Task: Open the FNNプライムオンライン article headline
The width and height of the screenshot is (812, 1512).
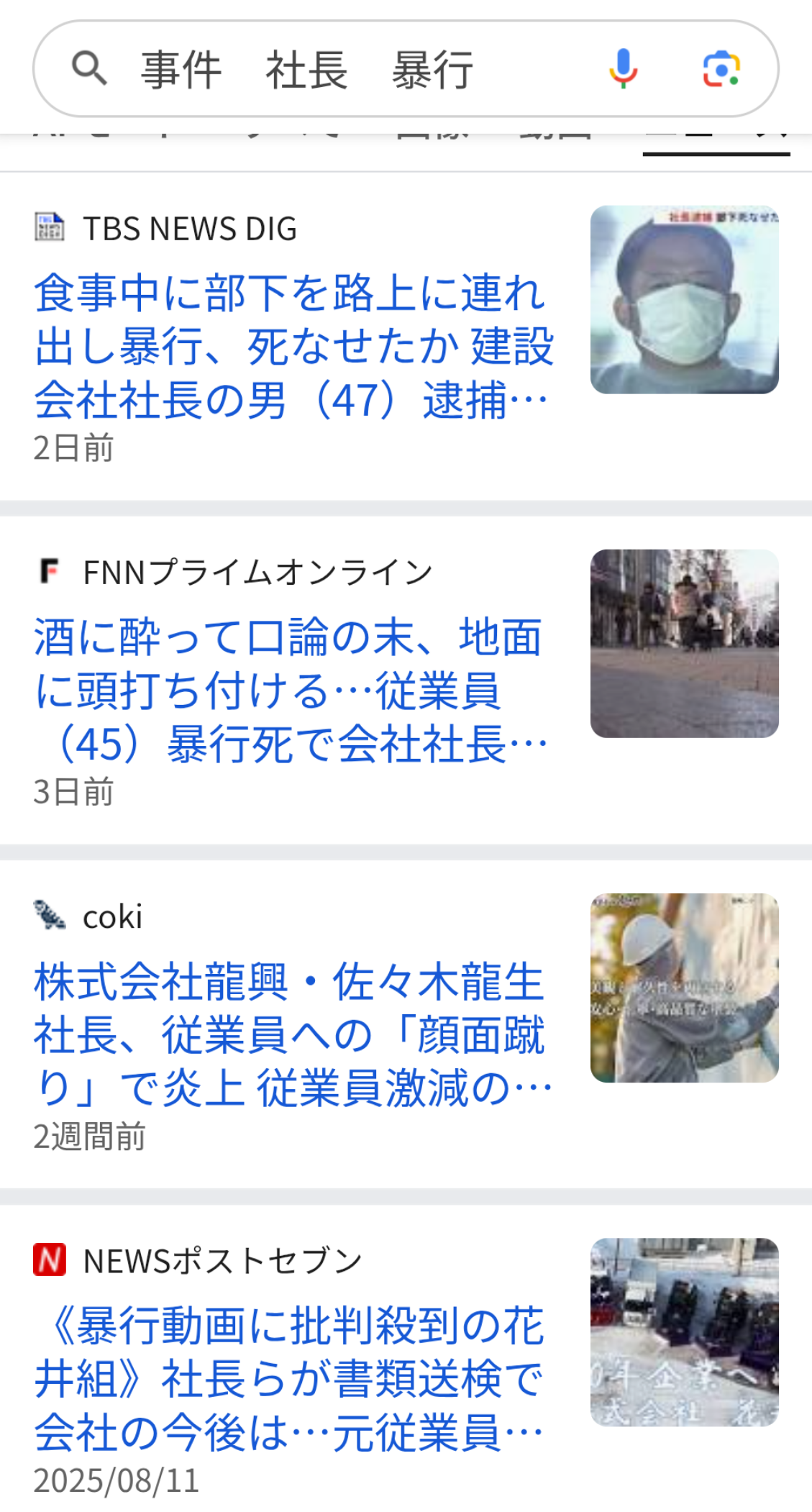Action: [291, 690]
